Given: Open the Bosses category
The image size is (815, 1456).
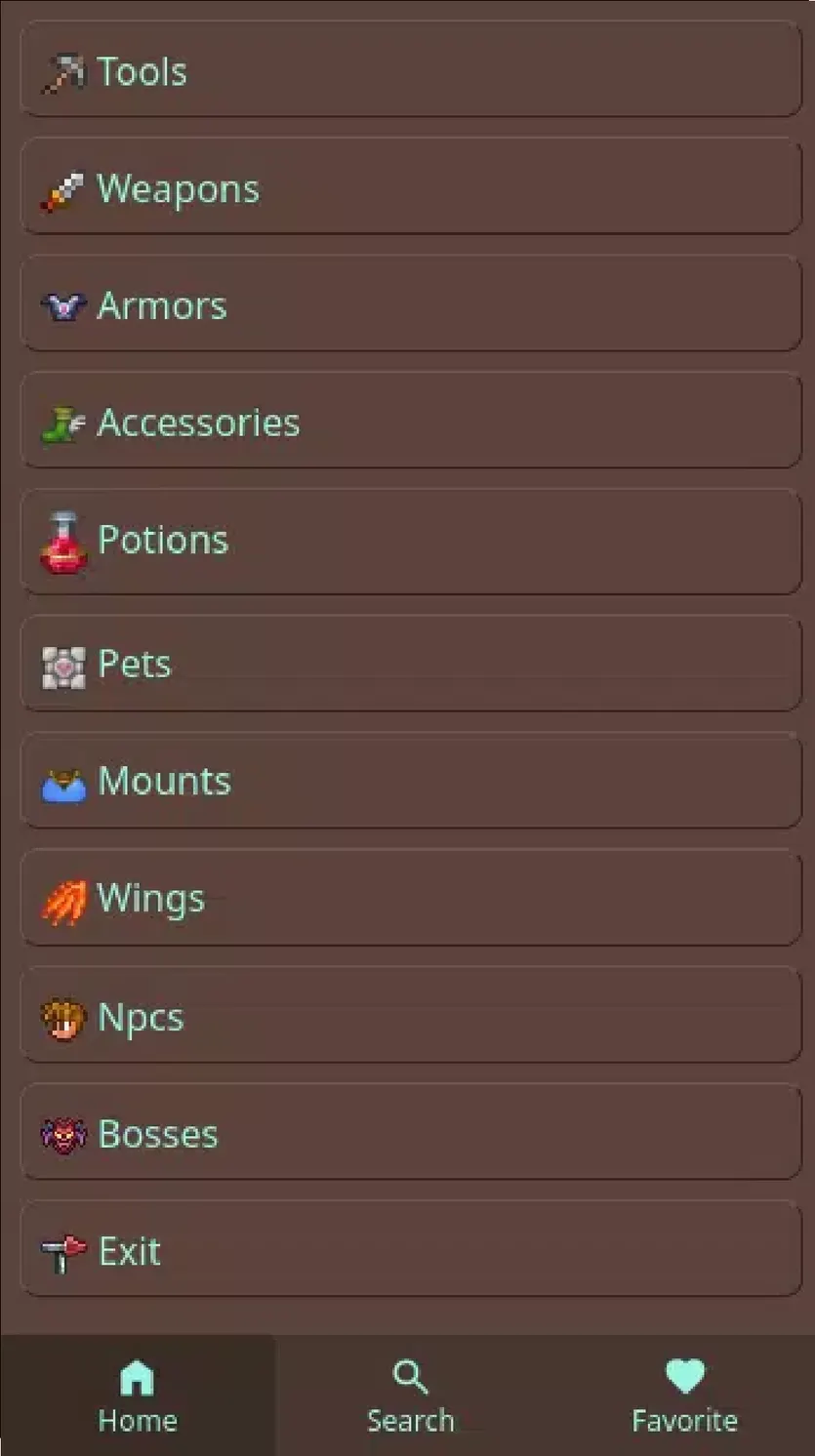Looking at the screenshot, I should tap(411, 1132).
